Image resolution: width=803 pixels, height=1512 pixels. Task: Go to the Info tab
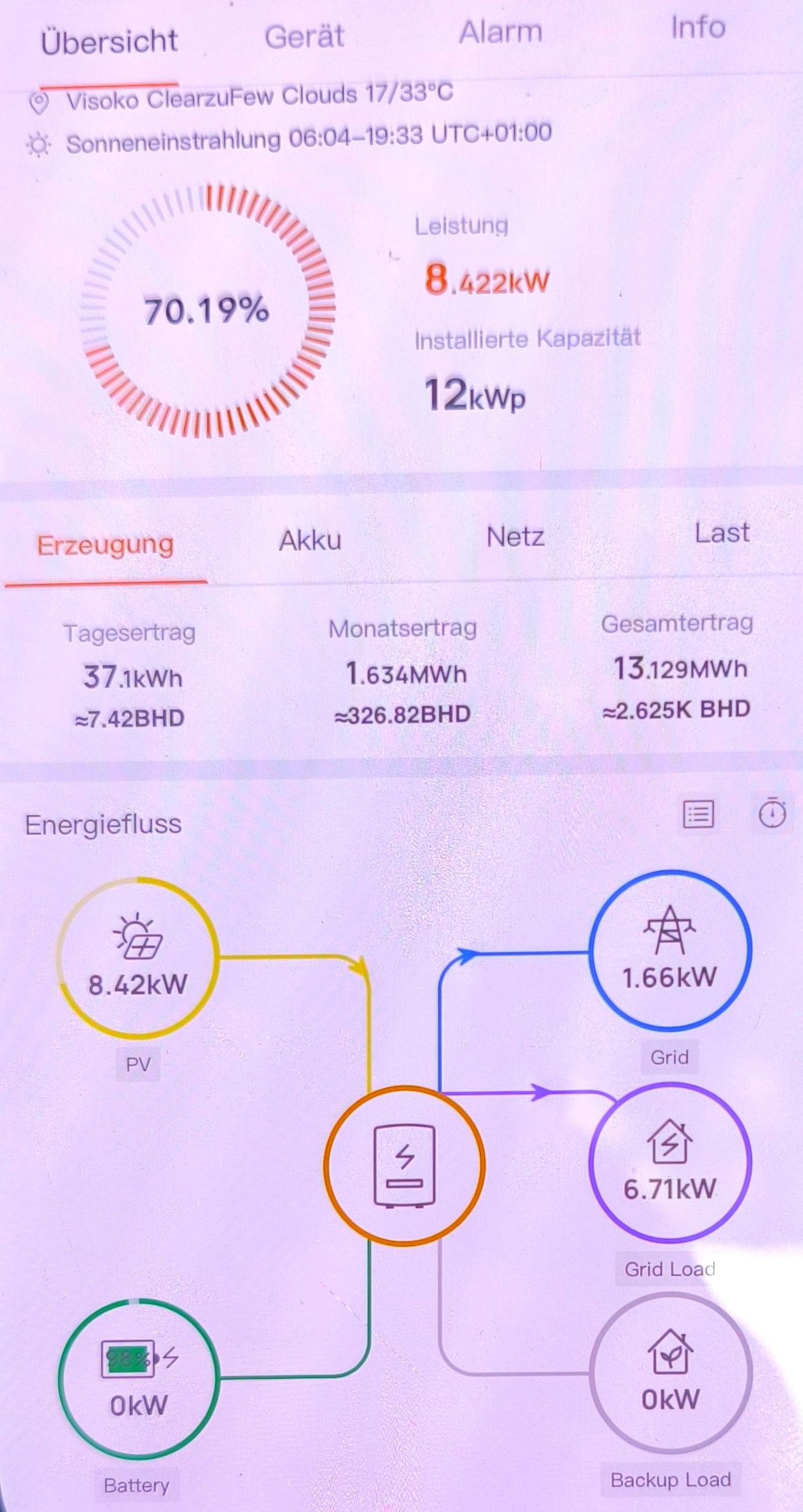698,27
